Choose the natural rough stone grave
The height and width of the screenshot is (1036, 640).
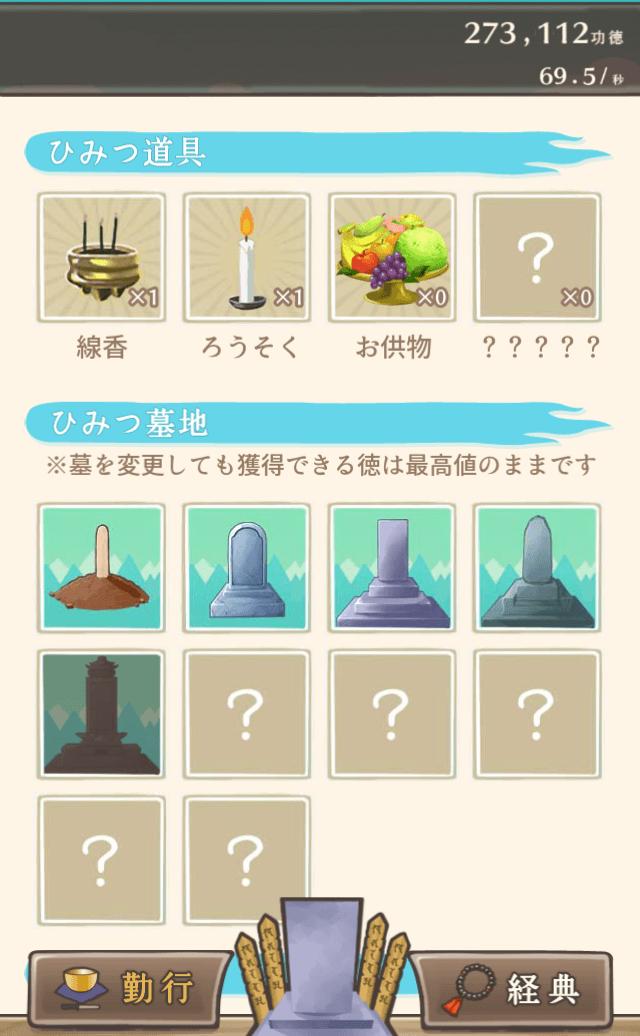coord(537,567)
